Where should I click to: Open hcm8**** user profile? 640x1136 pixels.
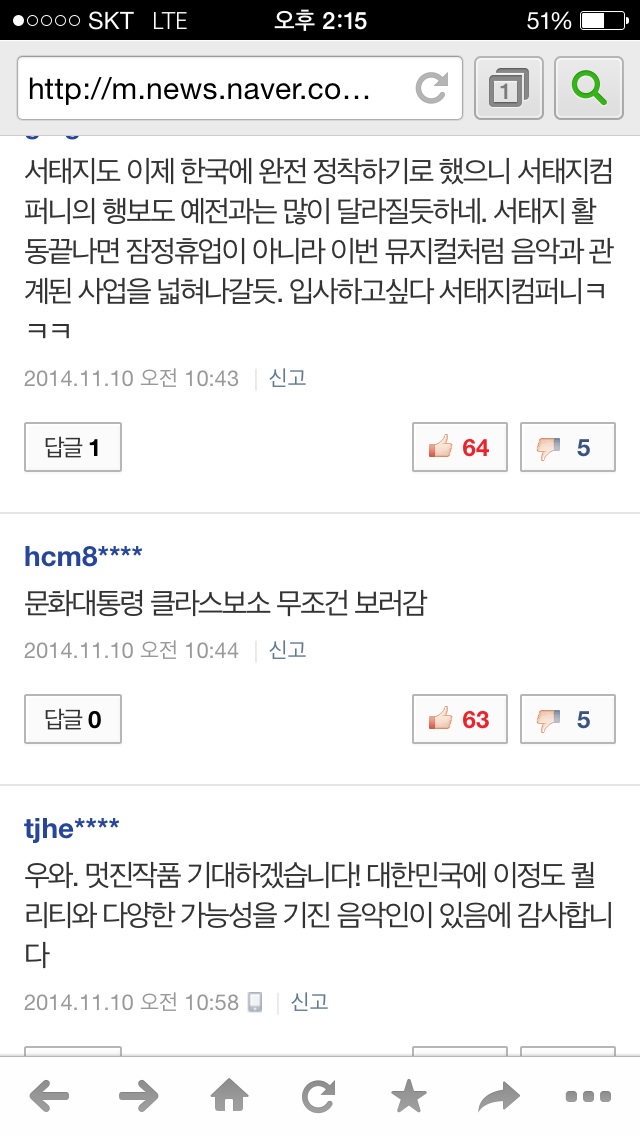83,556
